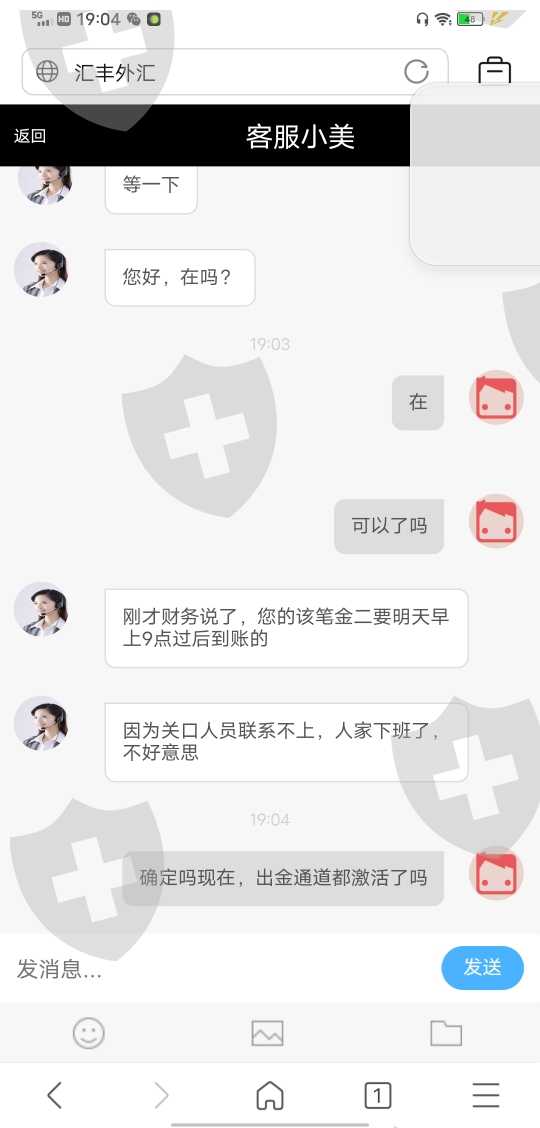The width and height of the screenshot is (540, 1128).
Task: Tap the 返回 back button
Action: (29, 136)
